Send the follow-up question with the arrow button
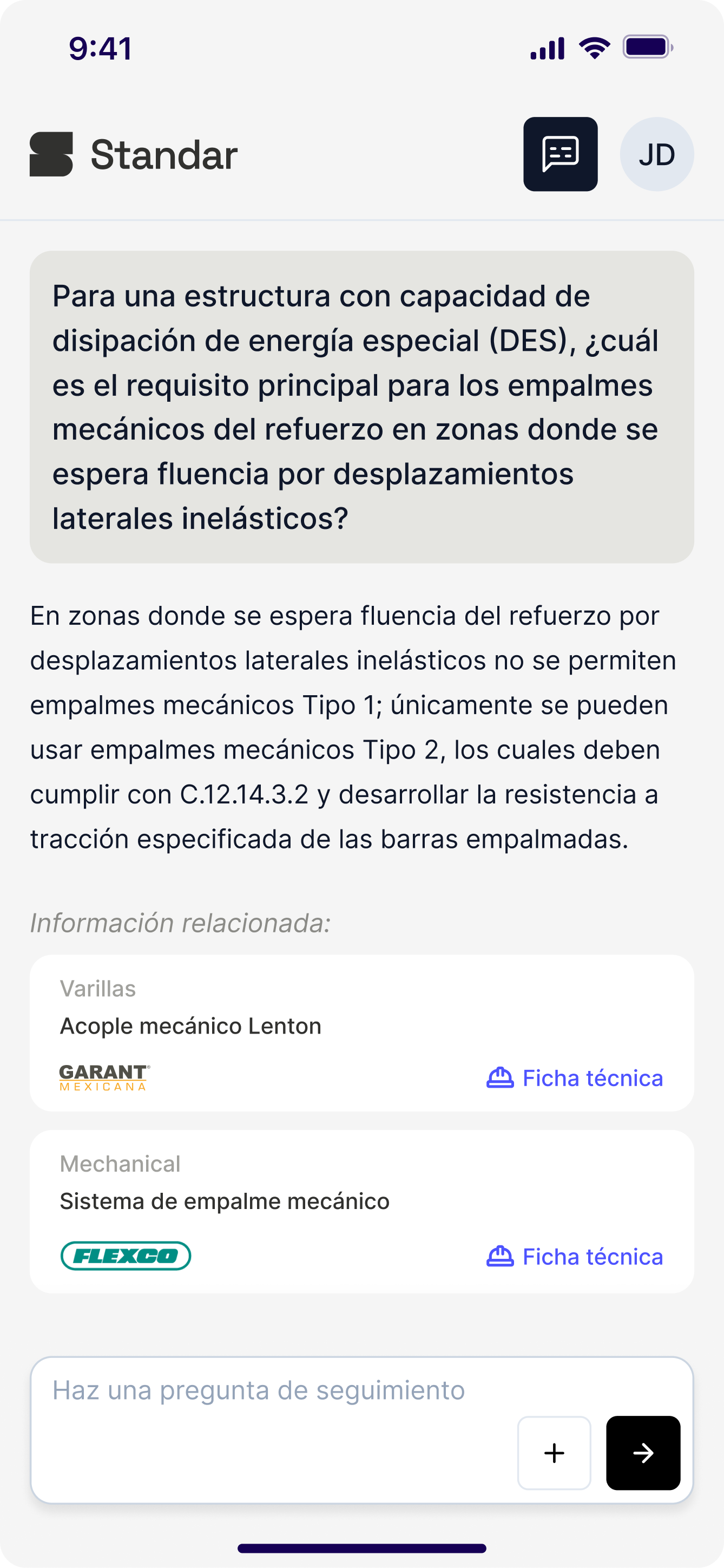 click(x=642, y=1453)
